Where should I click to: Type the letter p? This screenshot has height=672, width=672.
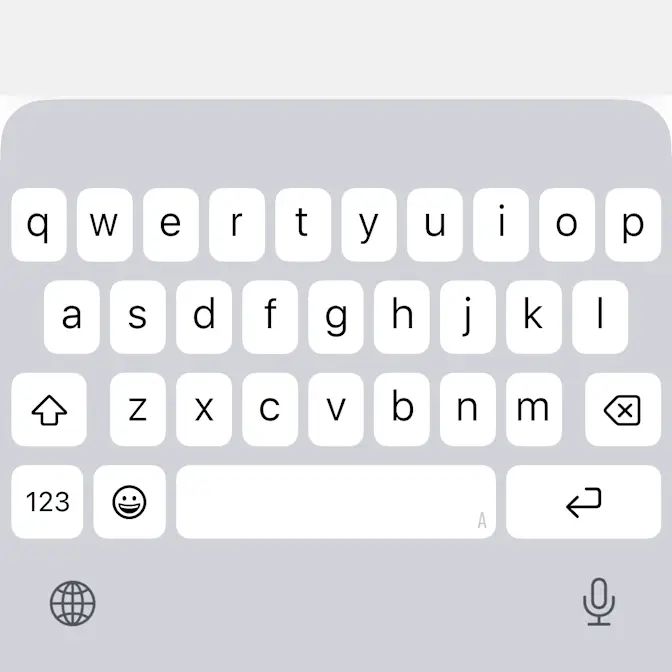point(633,225)
